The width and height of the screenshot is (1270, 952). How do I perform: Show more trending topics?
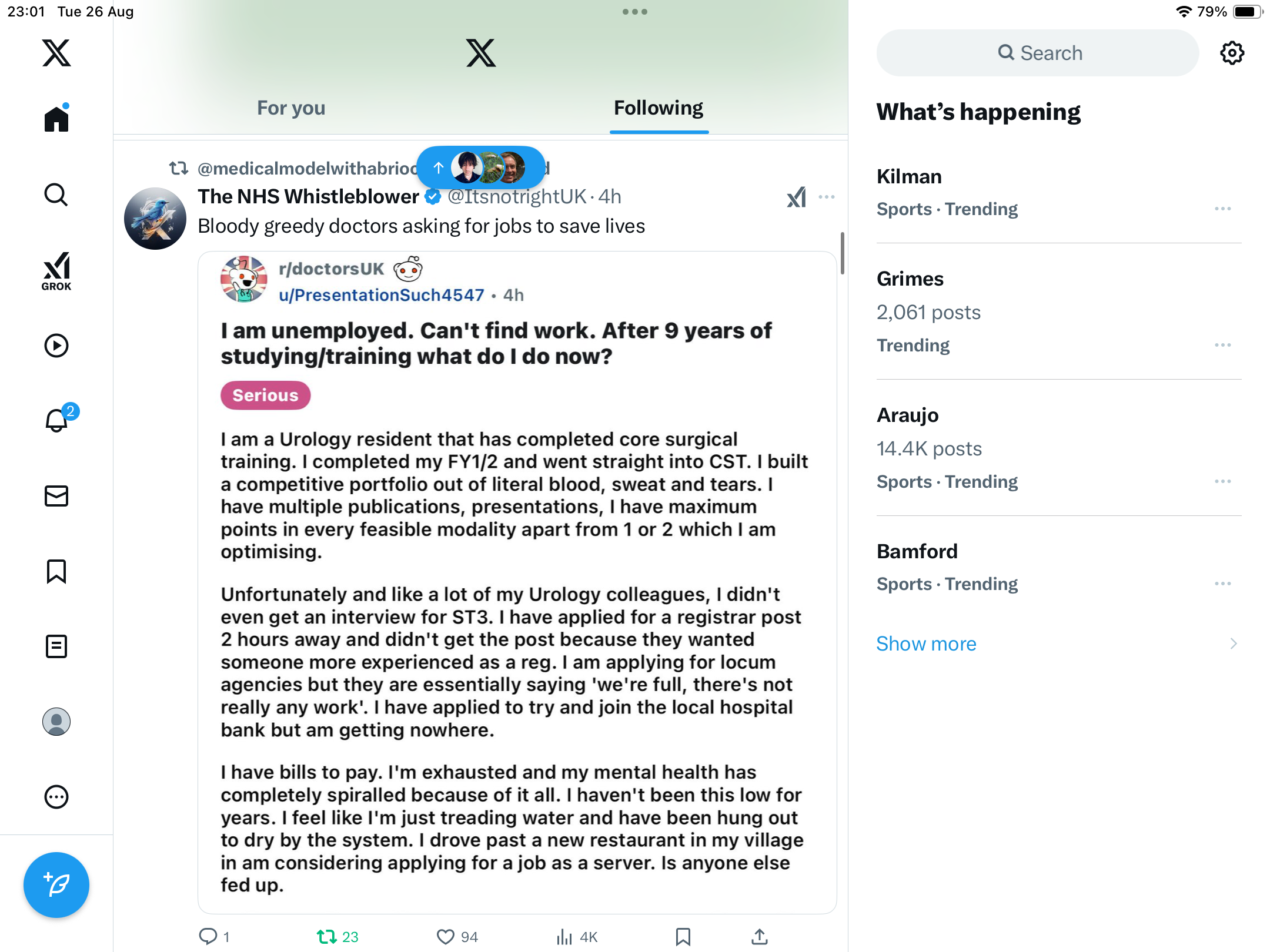926,643
